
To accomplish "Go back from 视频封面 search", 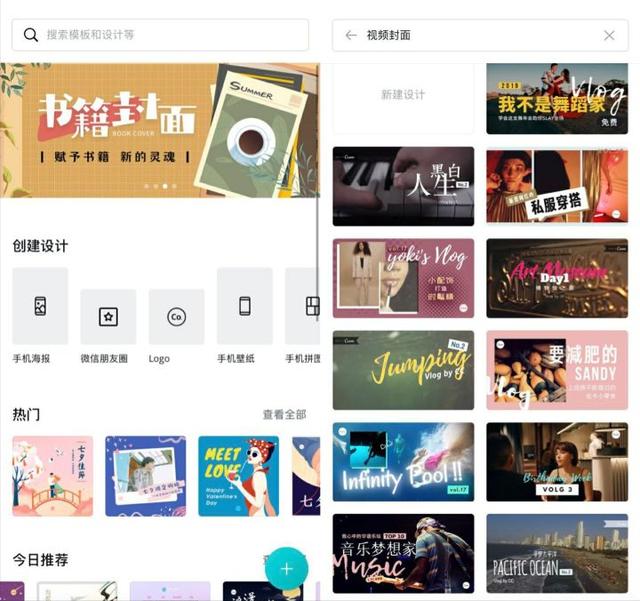I will click(350, 35).
